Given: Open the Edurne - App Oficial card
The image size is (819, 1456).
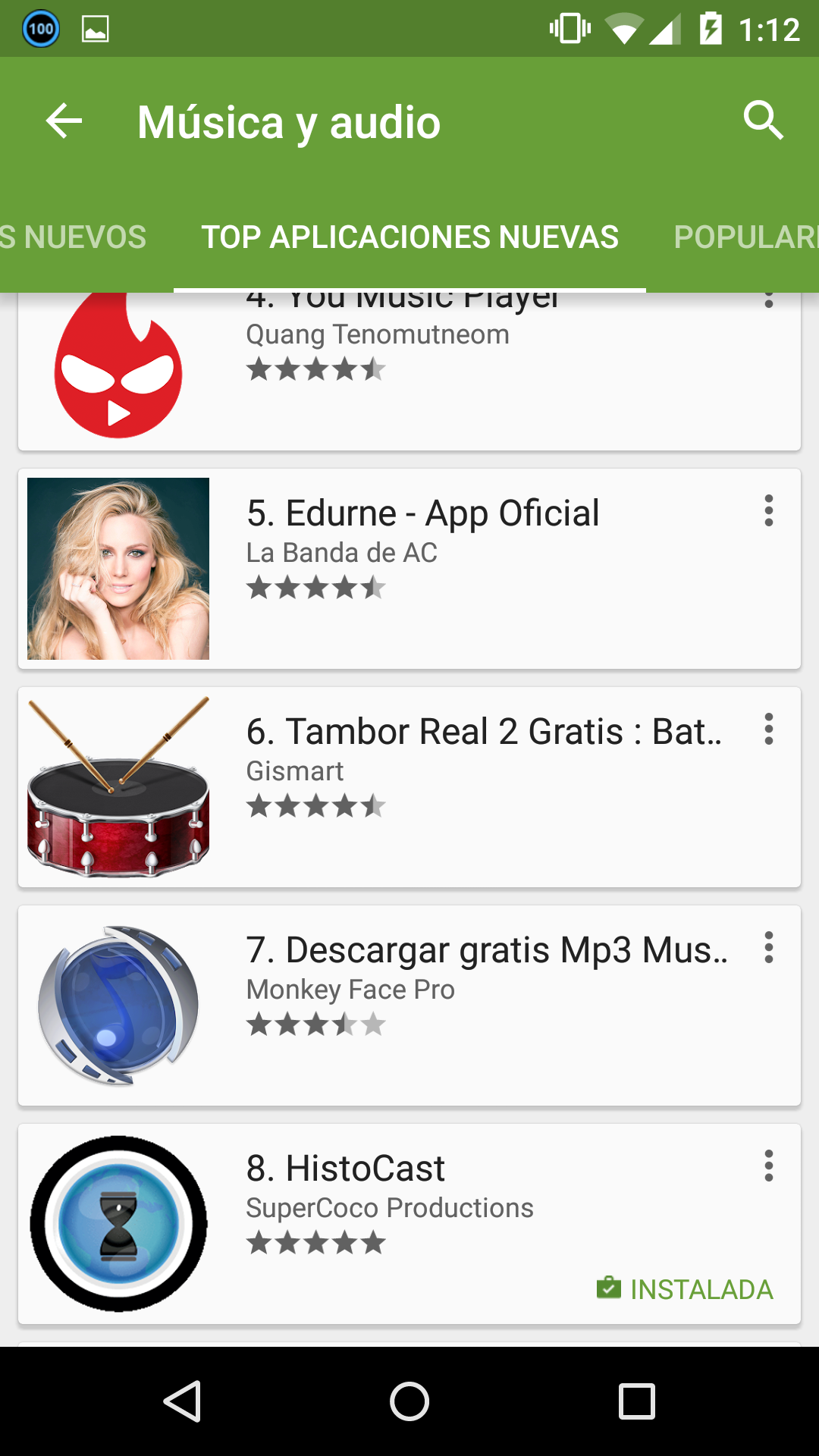Looking at the screenshot, I should click(409, 569).
